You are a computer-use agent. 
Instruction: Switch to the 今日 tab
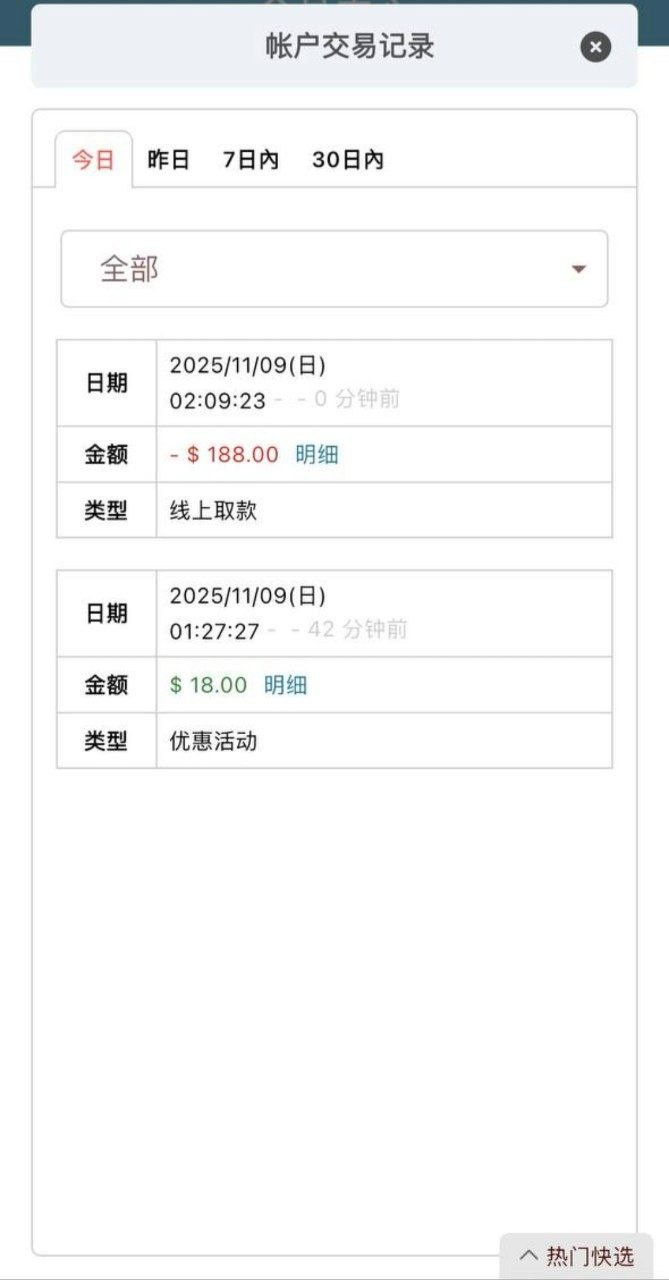(93, 160)
